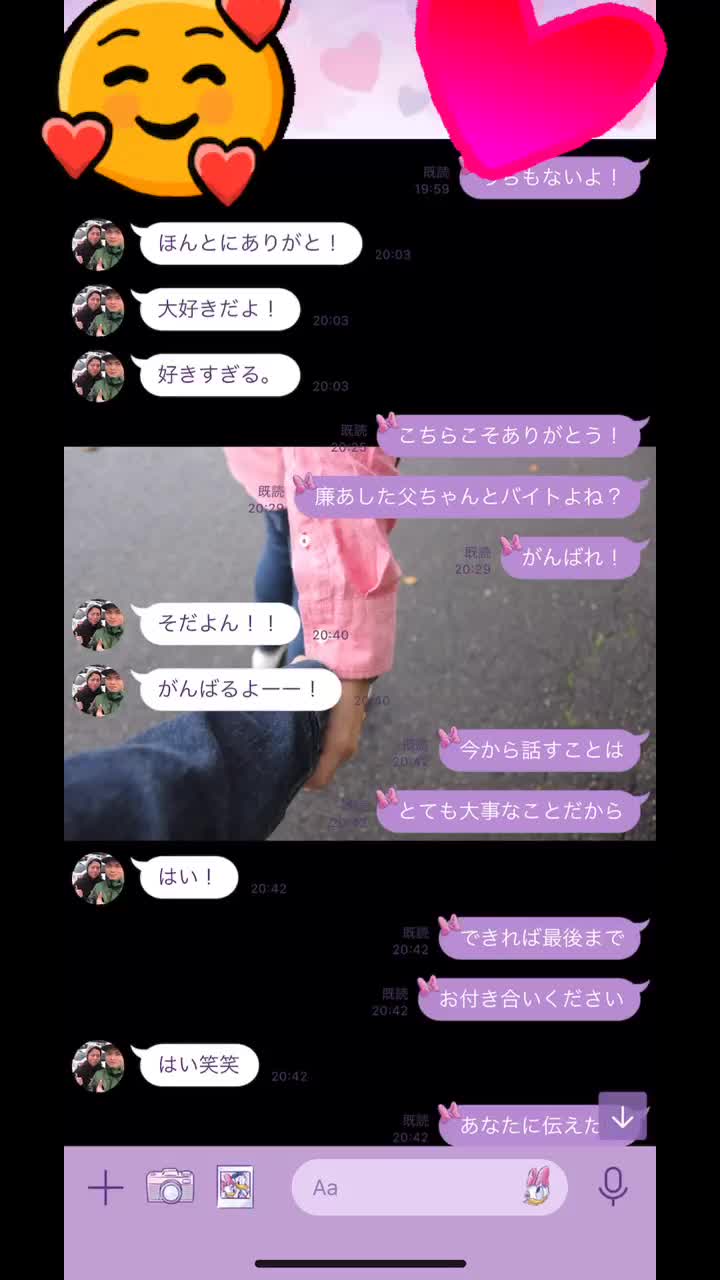Jump to latest message with down arrow
The width and height of the screenshot is (720, 1280).
click(x=622, y=1116)
